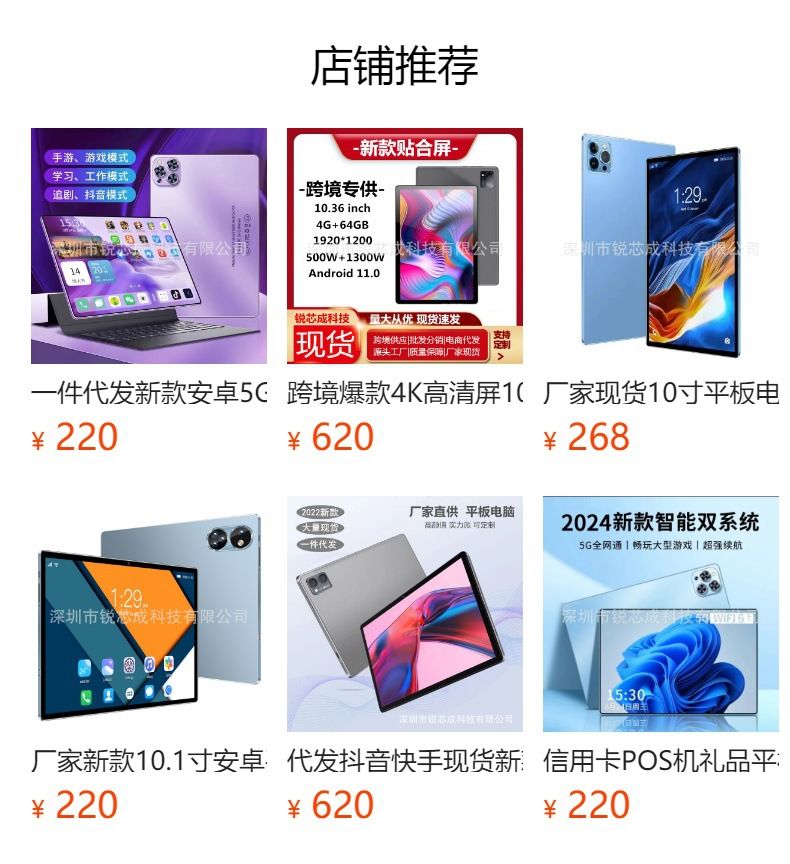View the 跨境爆款4K高清屏 product
The width and height of the screenshot is (790, 864).
(405, 290)
